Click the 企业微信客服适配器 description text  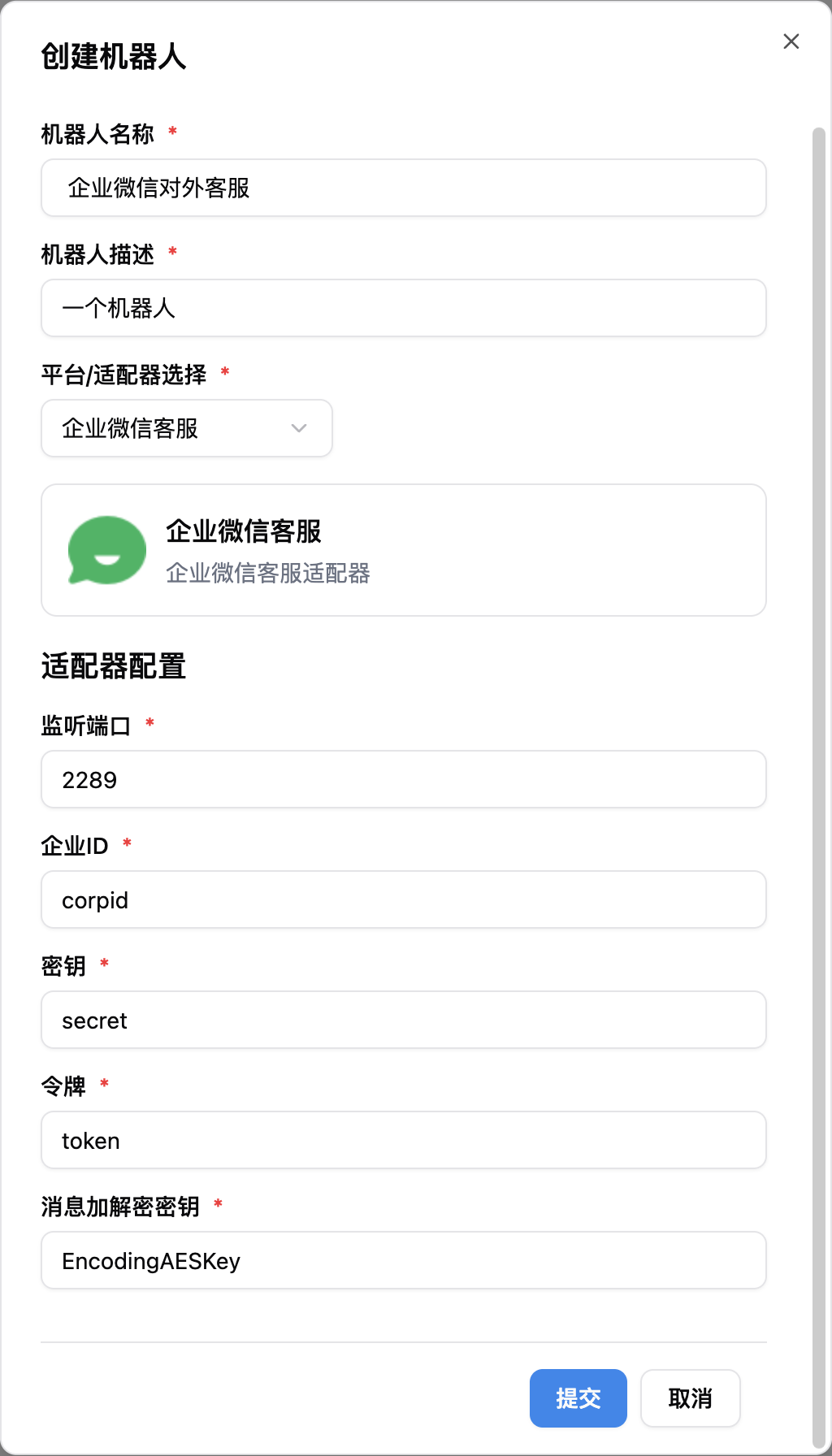point(269,573)
